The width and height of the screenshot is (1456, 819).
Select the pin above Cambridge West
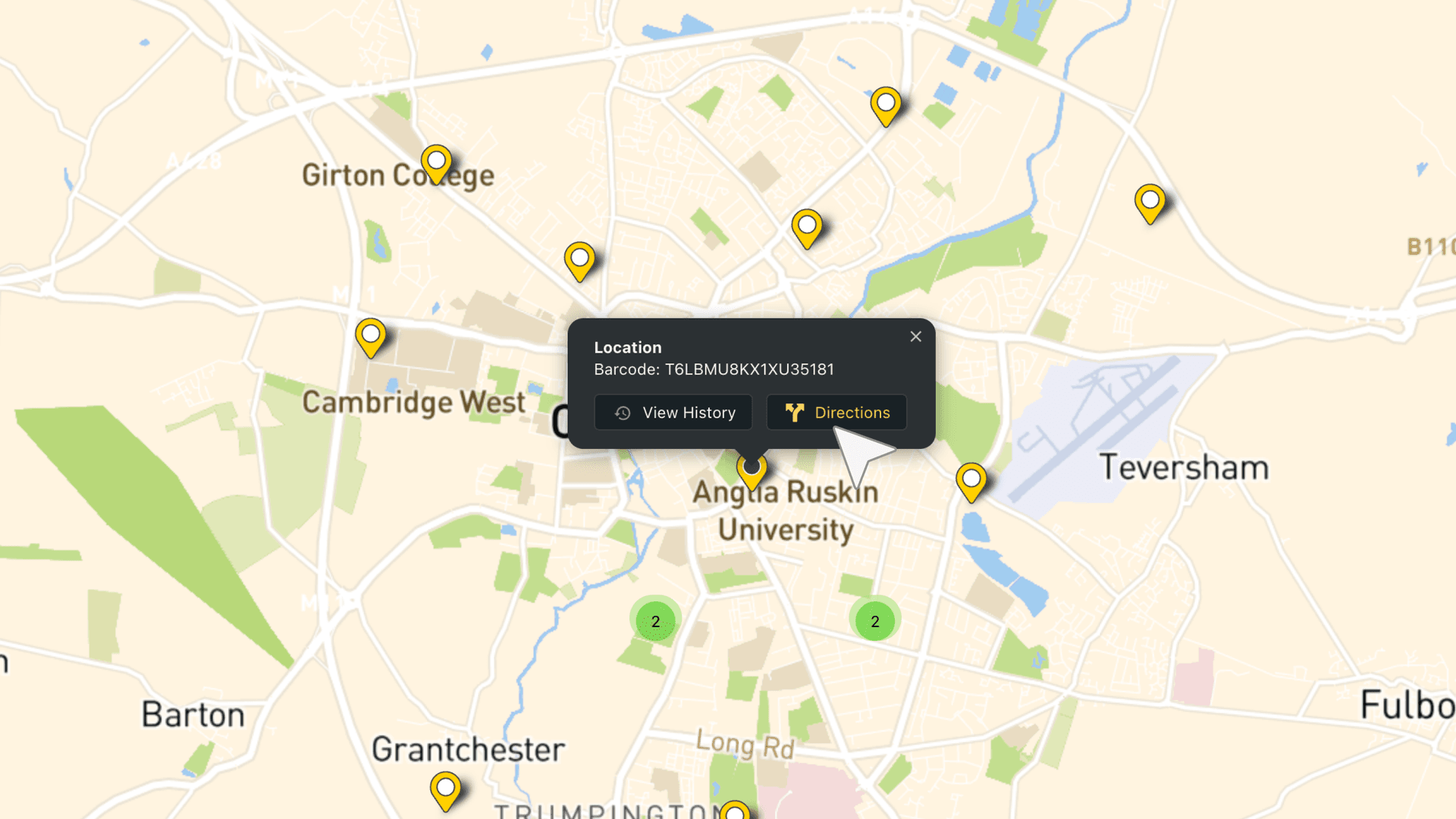(x=371, y=336)
